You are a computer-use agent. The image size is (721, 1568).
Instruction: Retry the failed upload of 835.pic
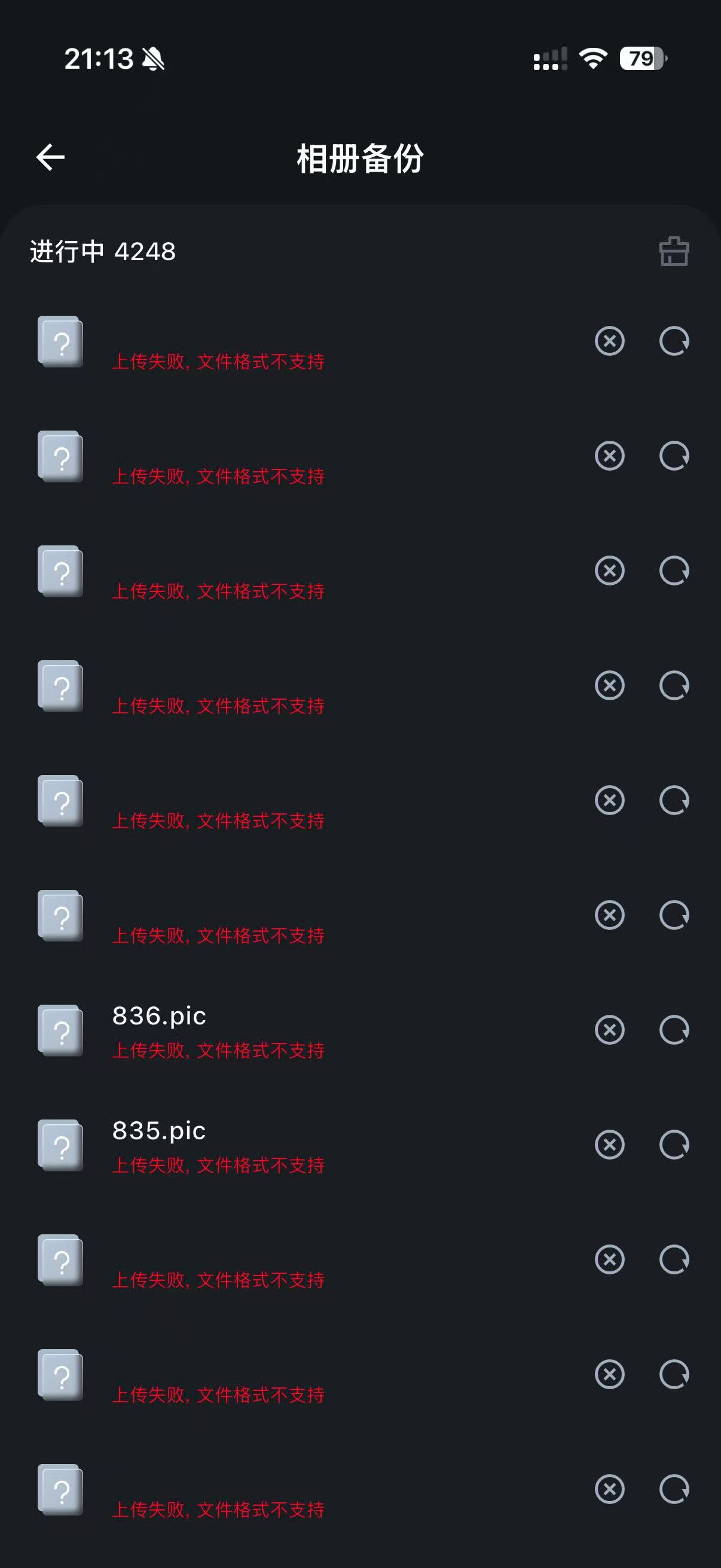click(674, 1145)
